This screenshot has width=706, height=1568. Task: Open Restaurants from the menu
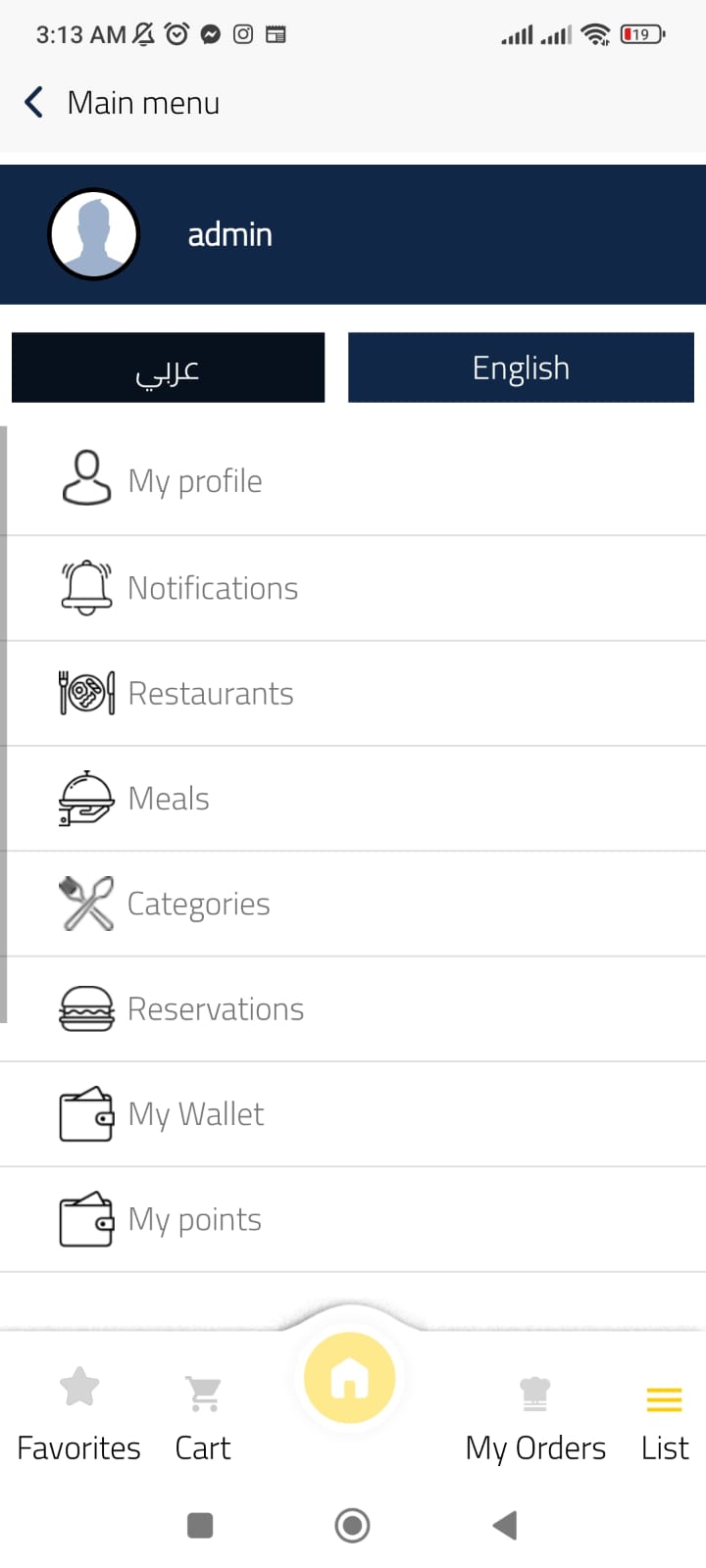click(353, 694)
